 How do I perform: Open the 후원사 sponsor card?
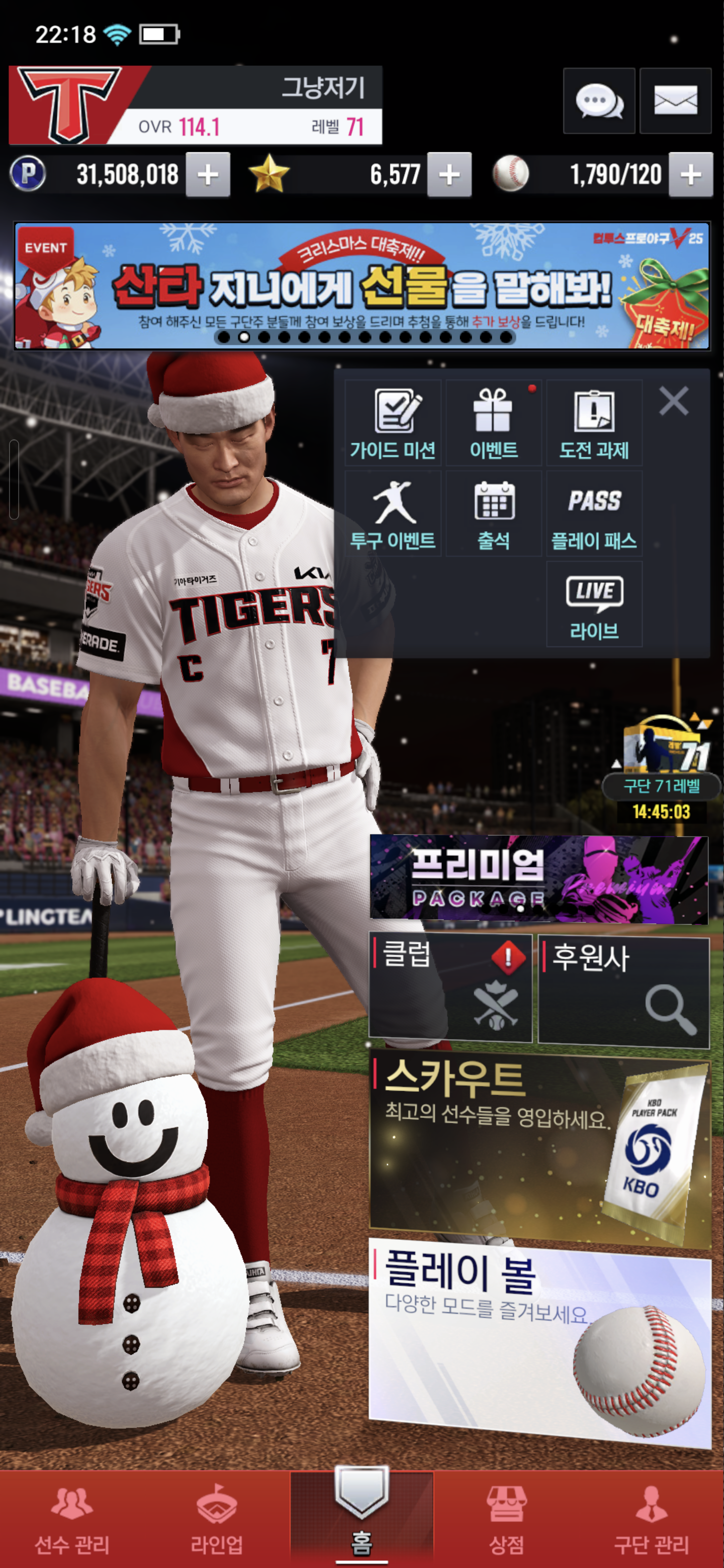point(623,991)
